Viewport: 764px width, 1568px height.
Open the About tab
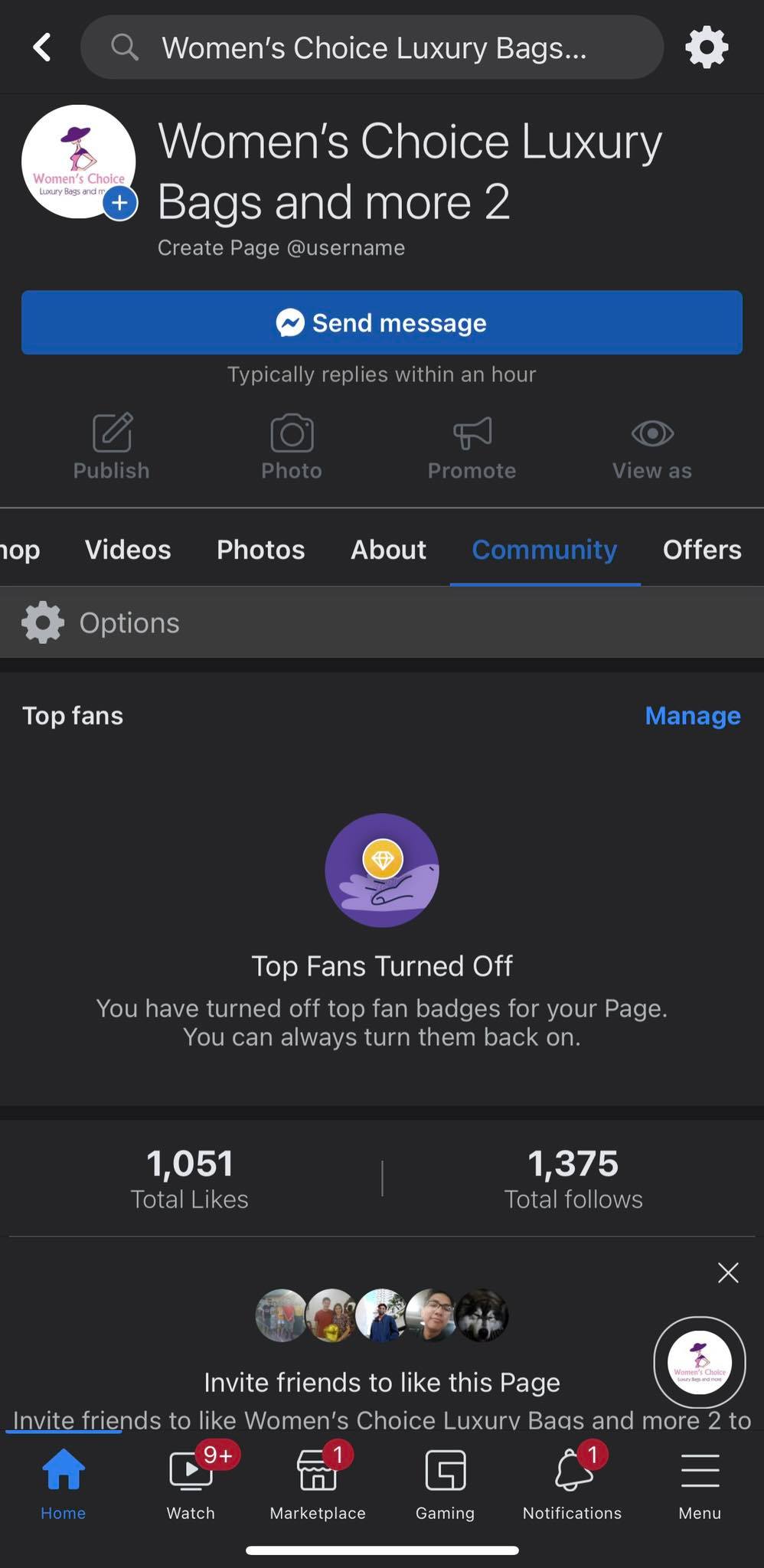[x=388, y=550]
